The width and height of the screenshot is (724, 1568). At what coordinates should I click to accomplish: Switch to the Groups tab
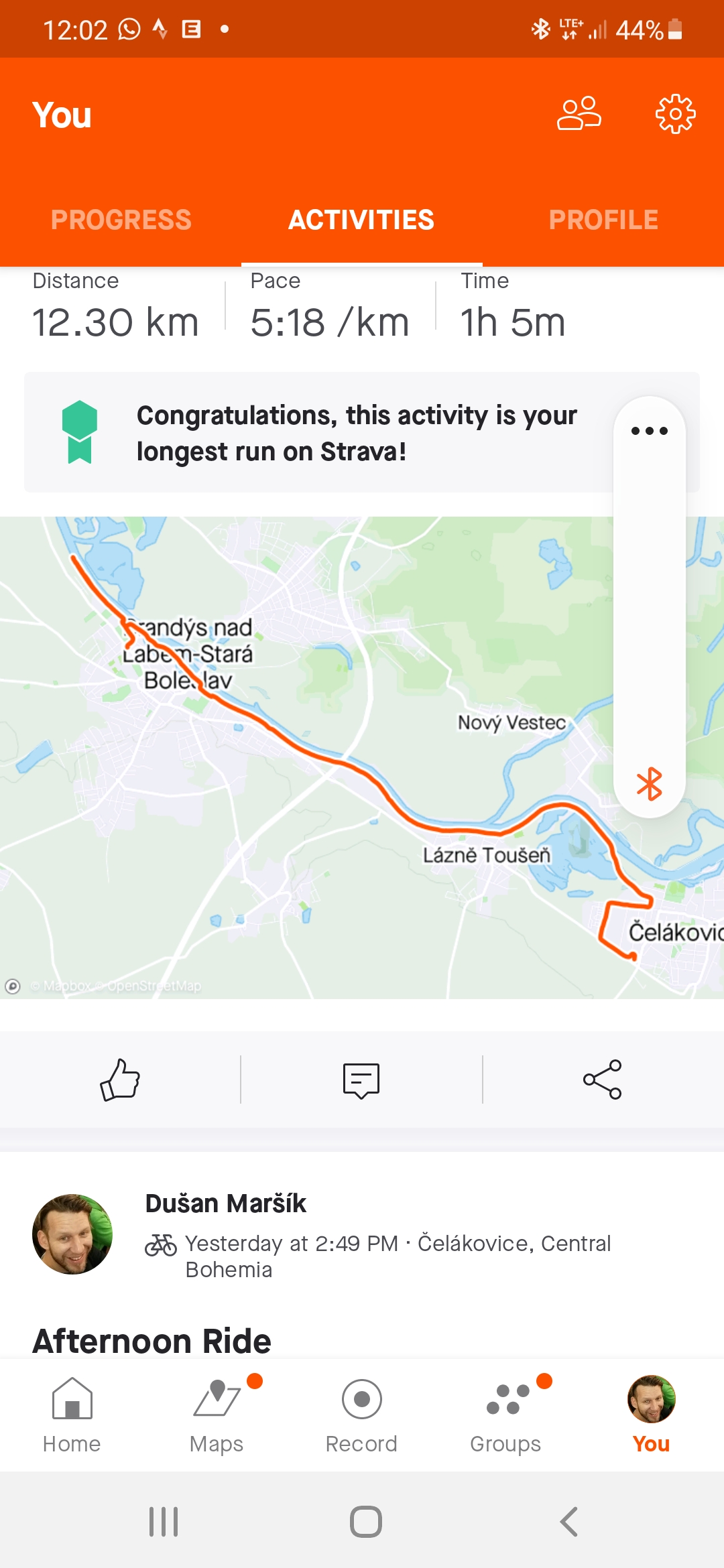tap(505, 1415)
